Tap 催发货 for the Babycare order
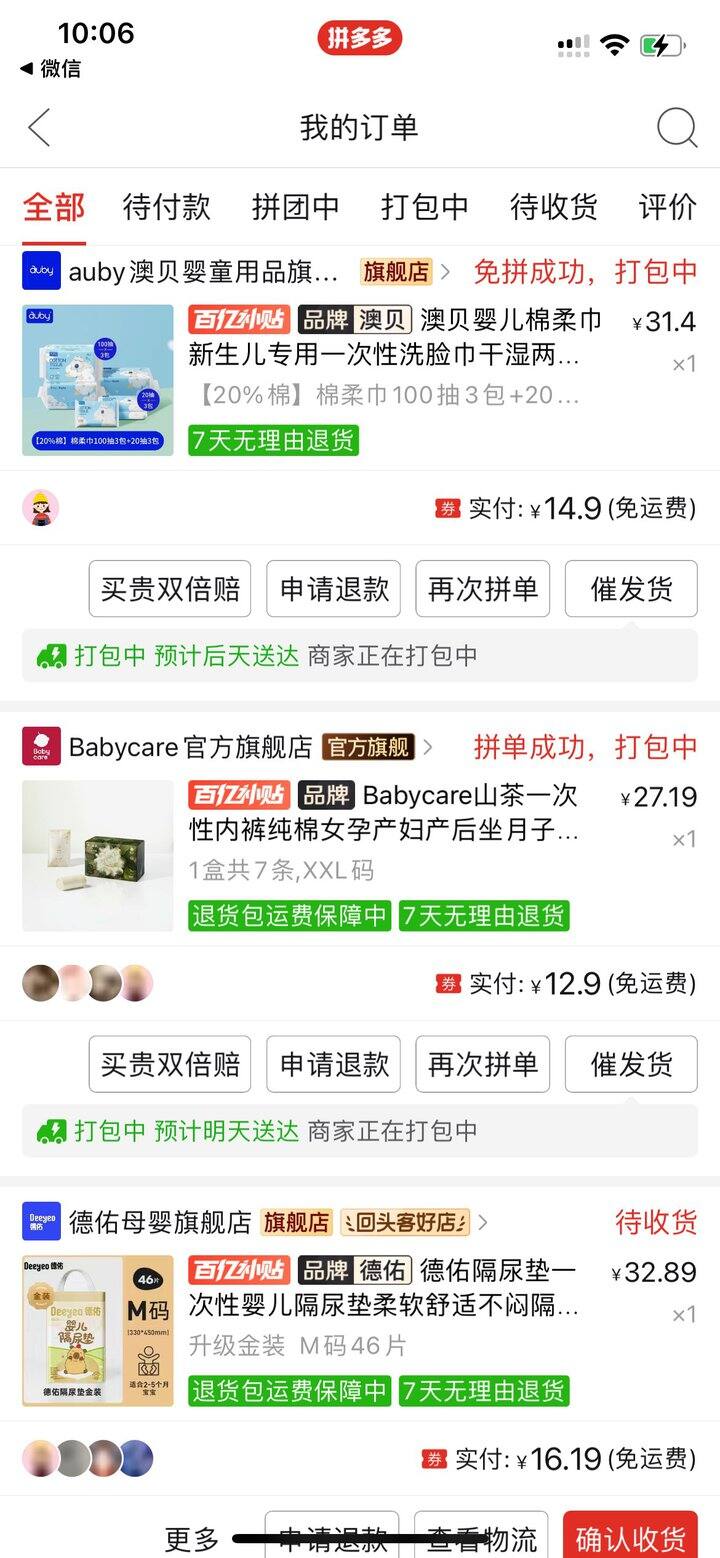The image size is (720, 1558). [631, 1064]
